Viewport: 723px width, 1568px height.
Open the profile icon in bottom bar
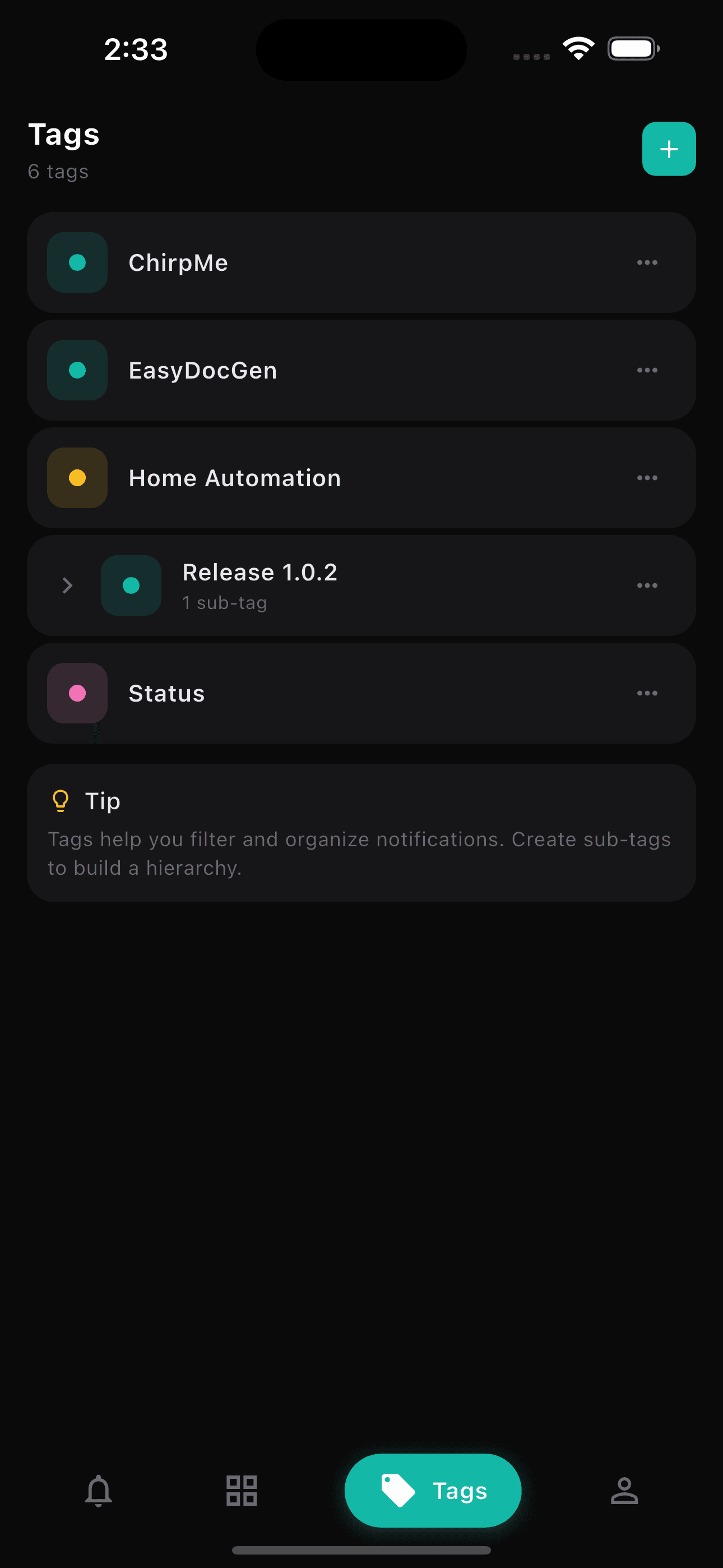(624, 1491)
